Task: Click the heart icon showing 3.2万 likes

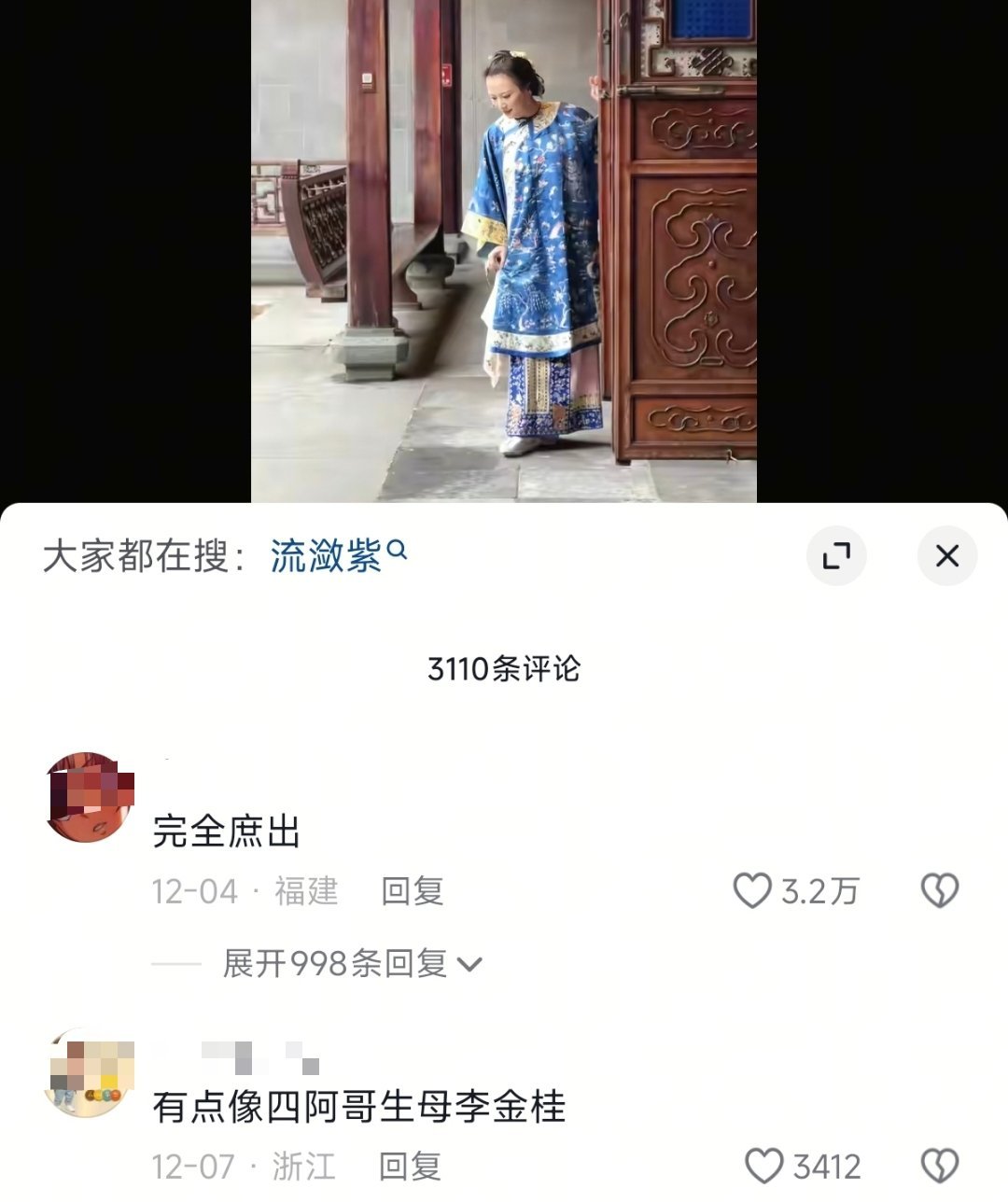Action: [x=751, y=891]
